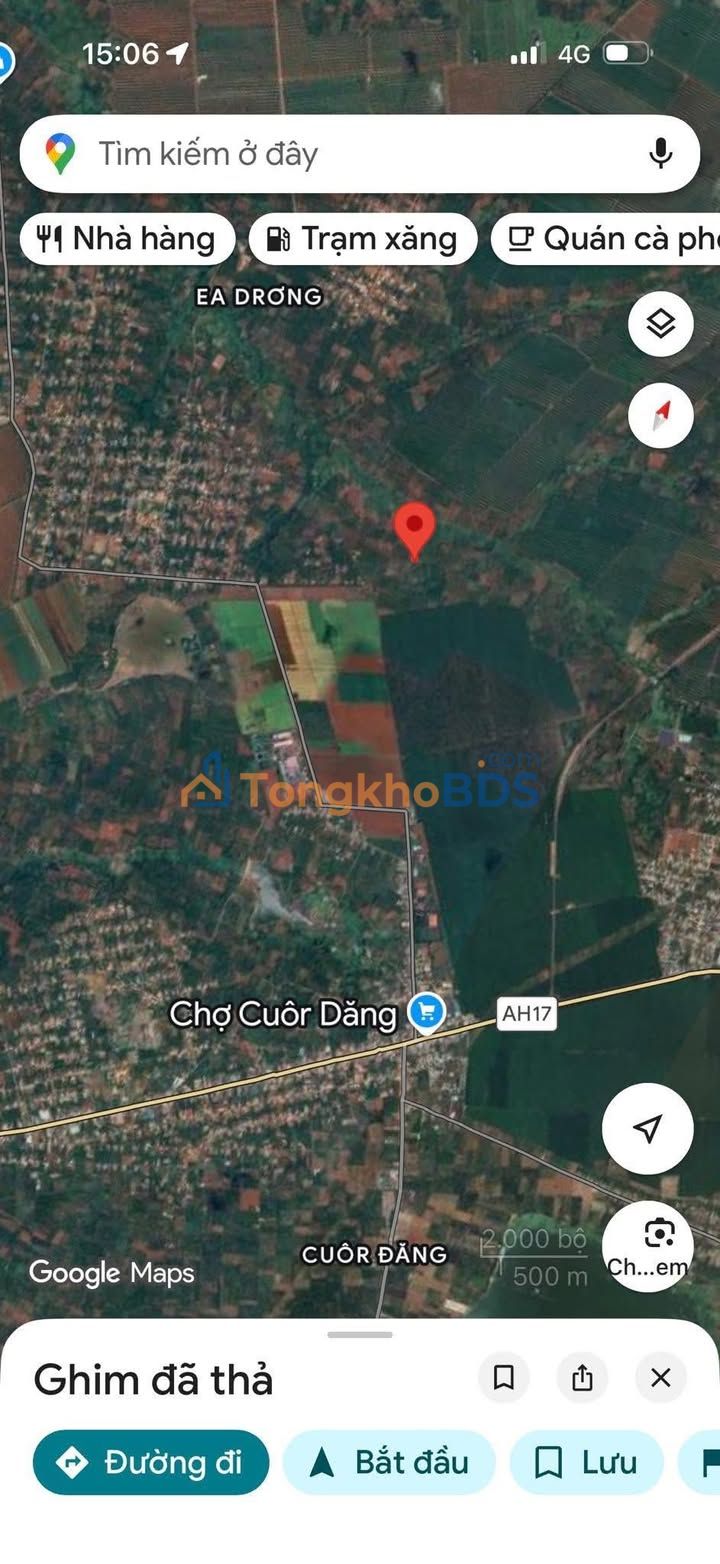Image resolution: width=720 pixels, height=1564 pixels.
Task: Start navigation with "Bắt đầu"
Action: [x=389, y=1462]
